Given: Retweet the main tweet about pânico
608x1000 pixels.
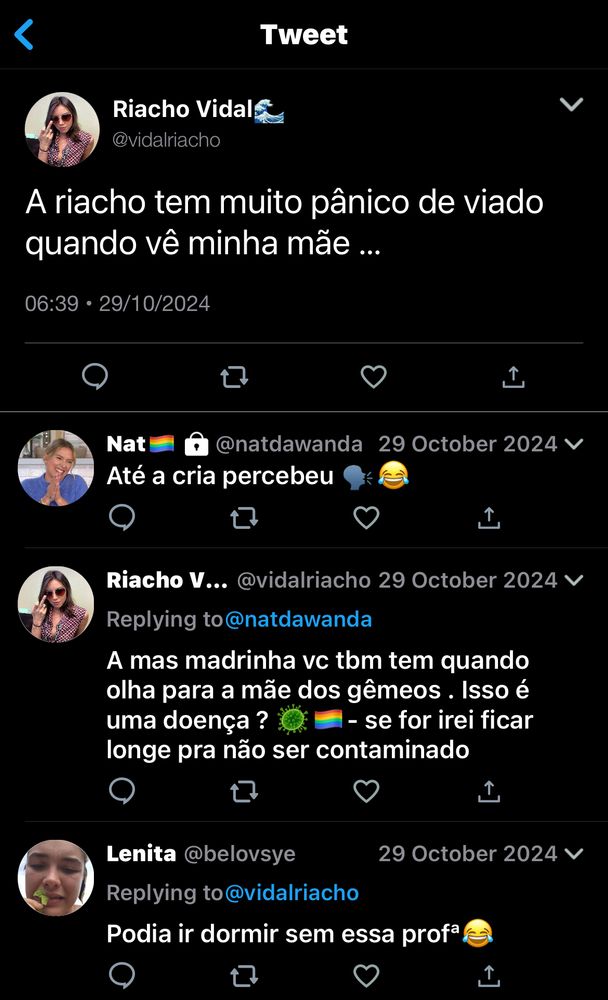Looking at the screenshot, I should (x=234, y=377).
